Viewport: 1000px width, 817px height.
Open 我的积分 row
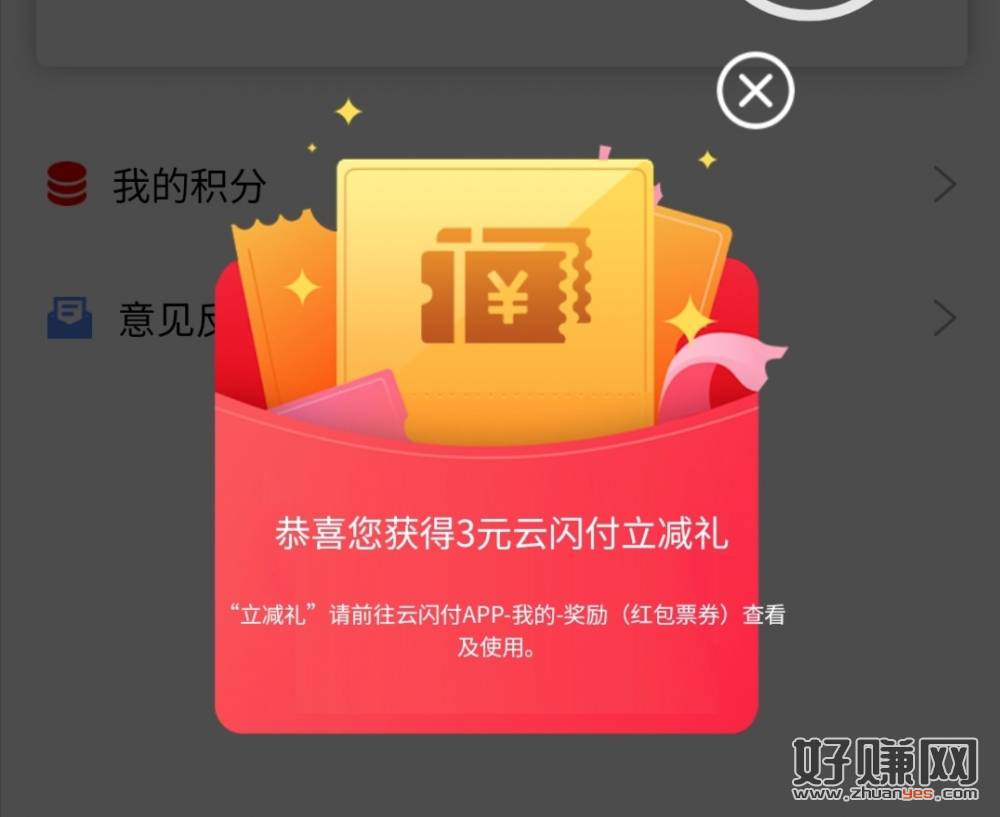pos(188,186)
